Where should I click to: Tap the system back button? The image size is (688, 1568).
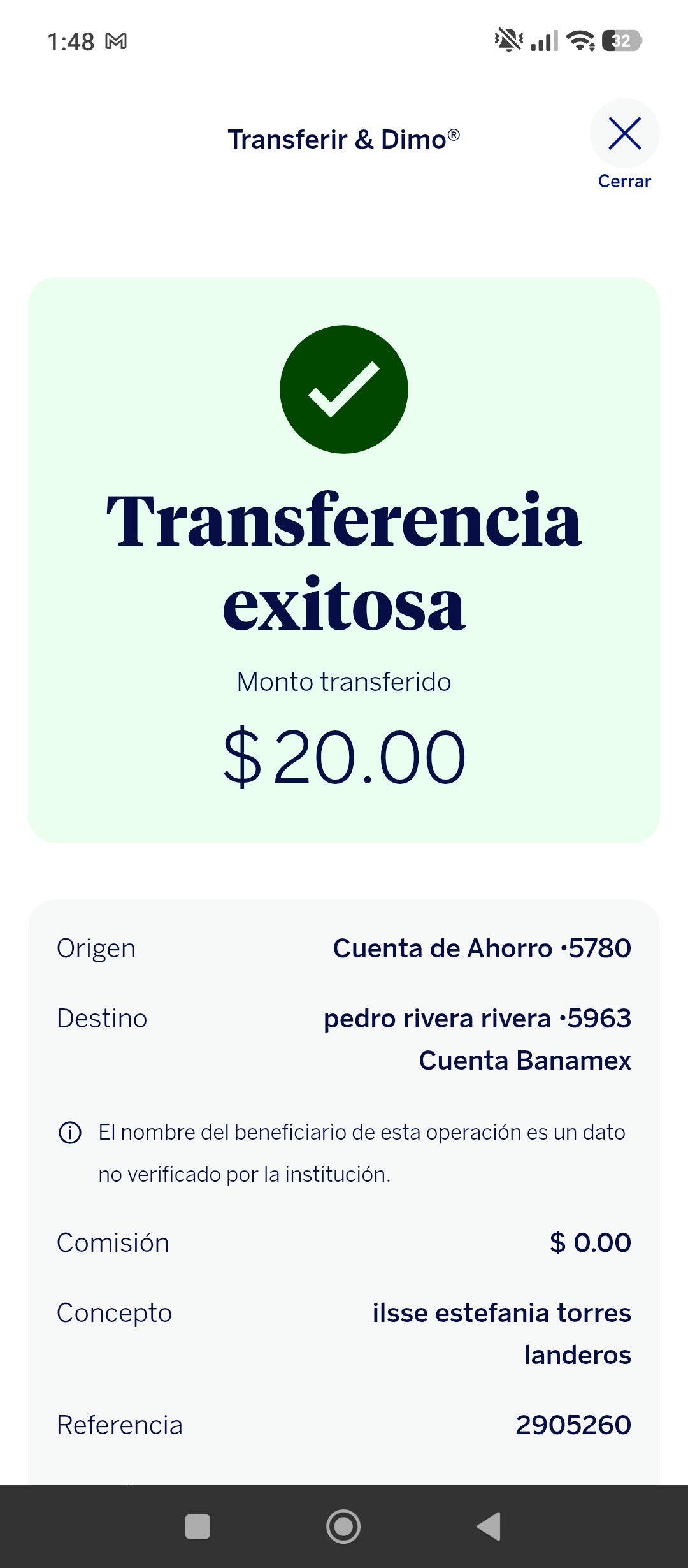point(489,1527)
